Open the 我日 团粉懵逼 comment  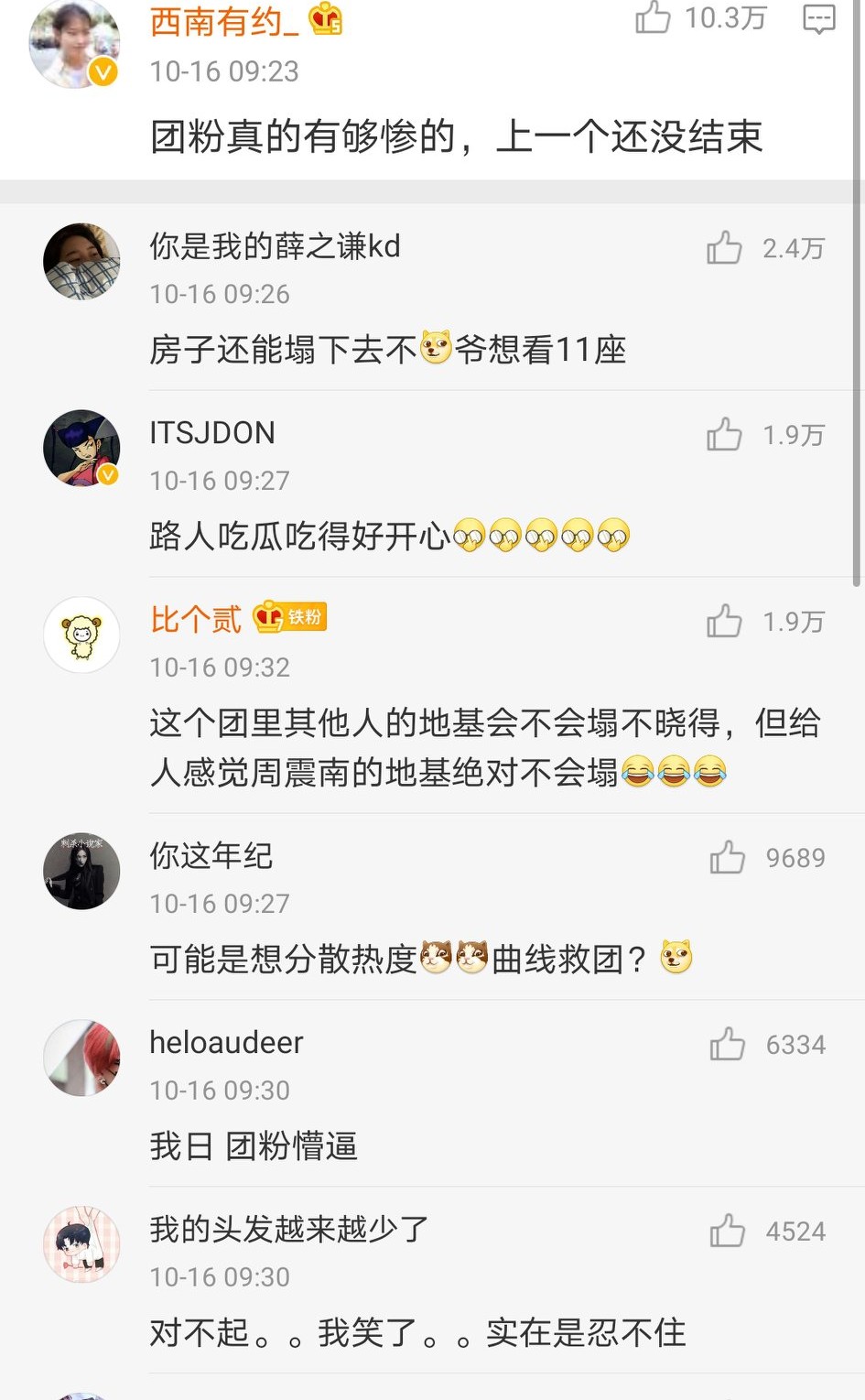pos(254,1146)
